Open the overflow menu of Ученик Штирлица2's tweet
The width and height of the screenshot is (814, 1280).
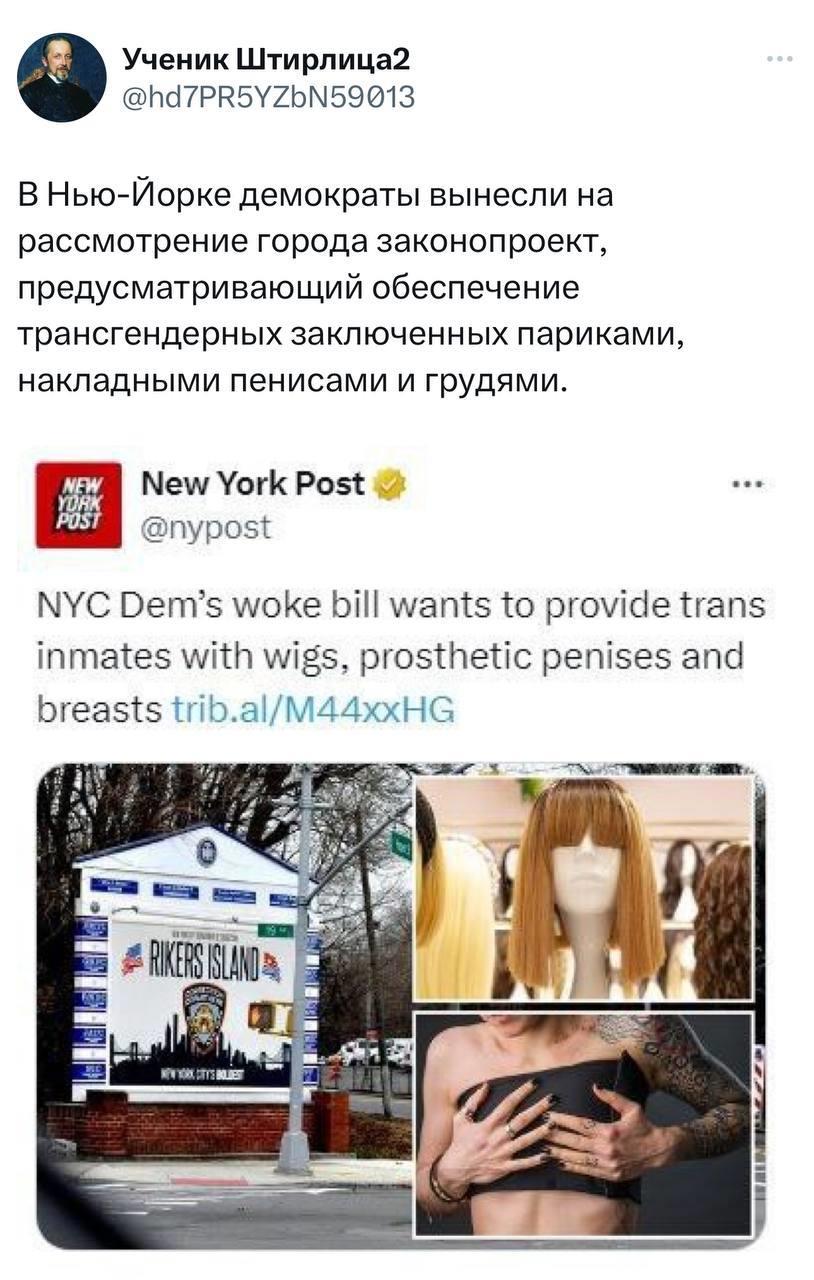click(x=779, y=60)
